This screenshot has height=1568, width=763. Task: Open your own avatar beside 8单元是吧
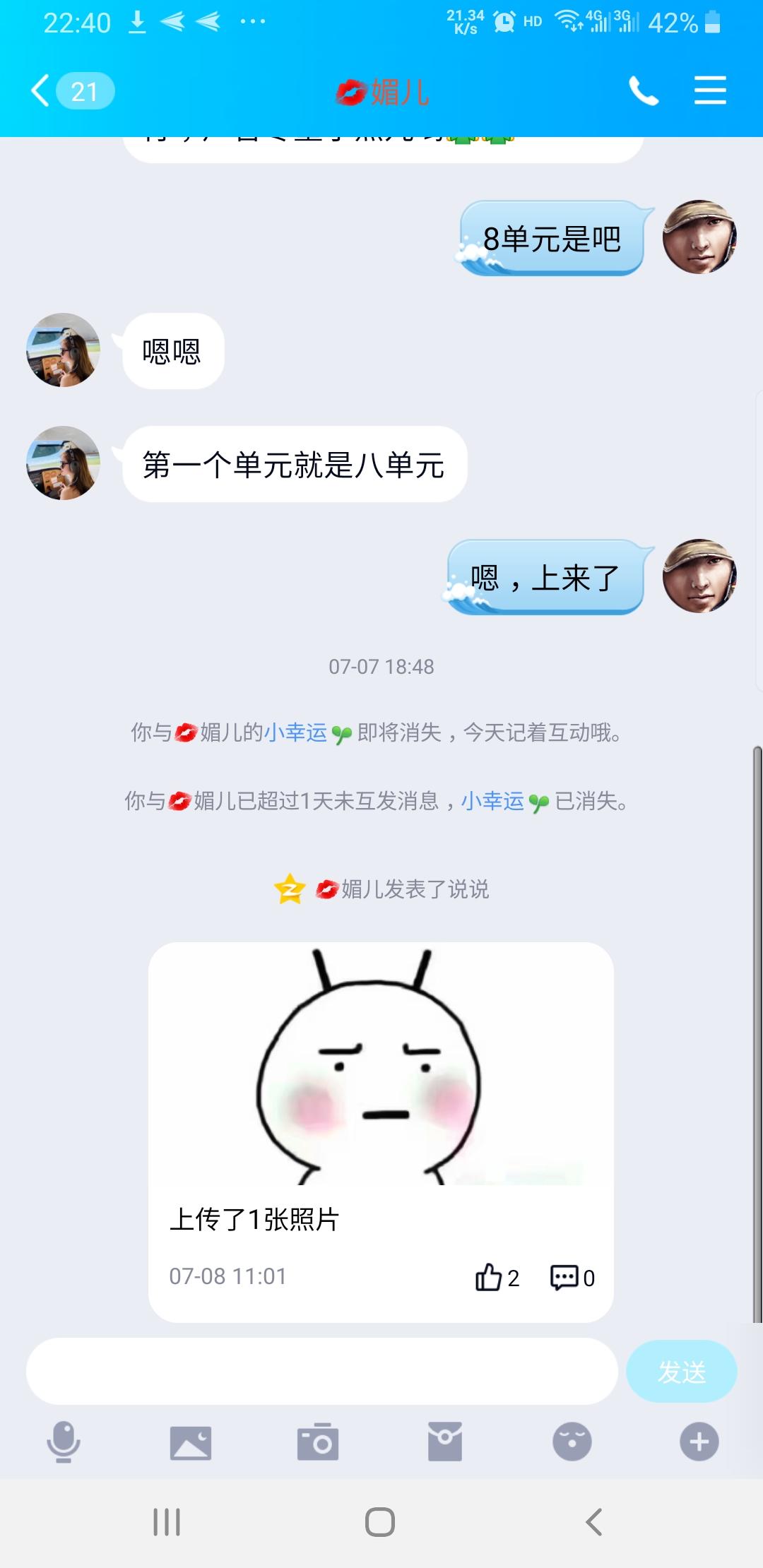click(699, 237)
